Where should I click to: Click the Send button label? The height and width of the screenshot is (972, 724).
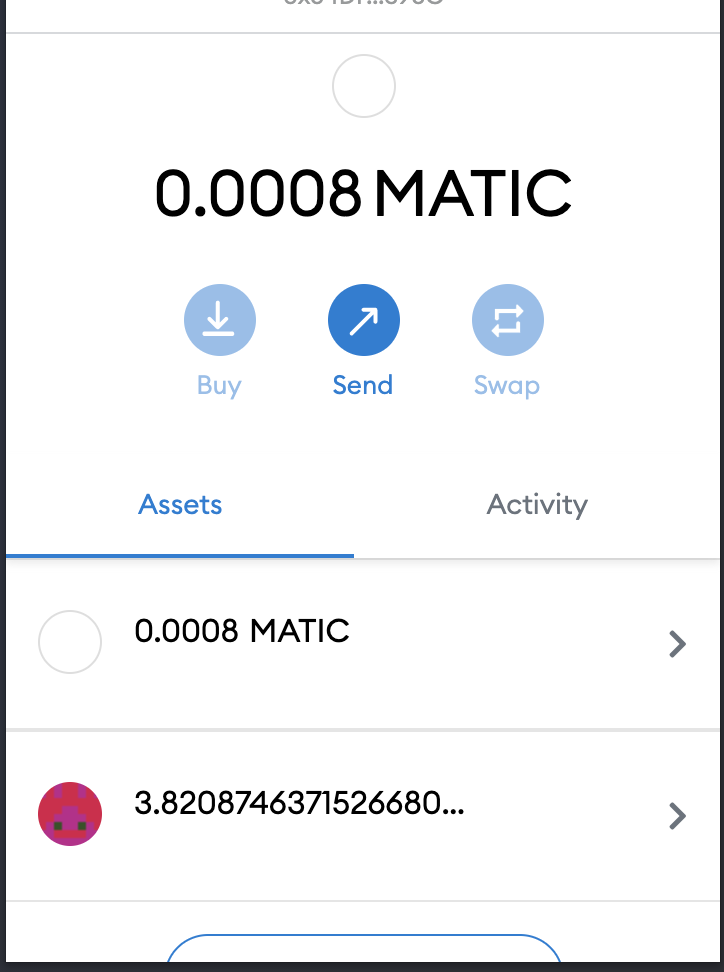(x=363, y=385)
